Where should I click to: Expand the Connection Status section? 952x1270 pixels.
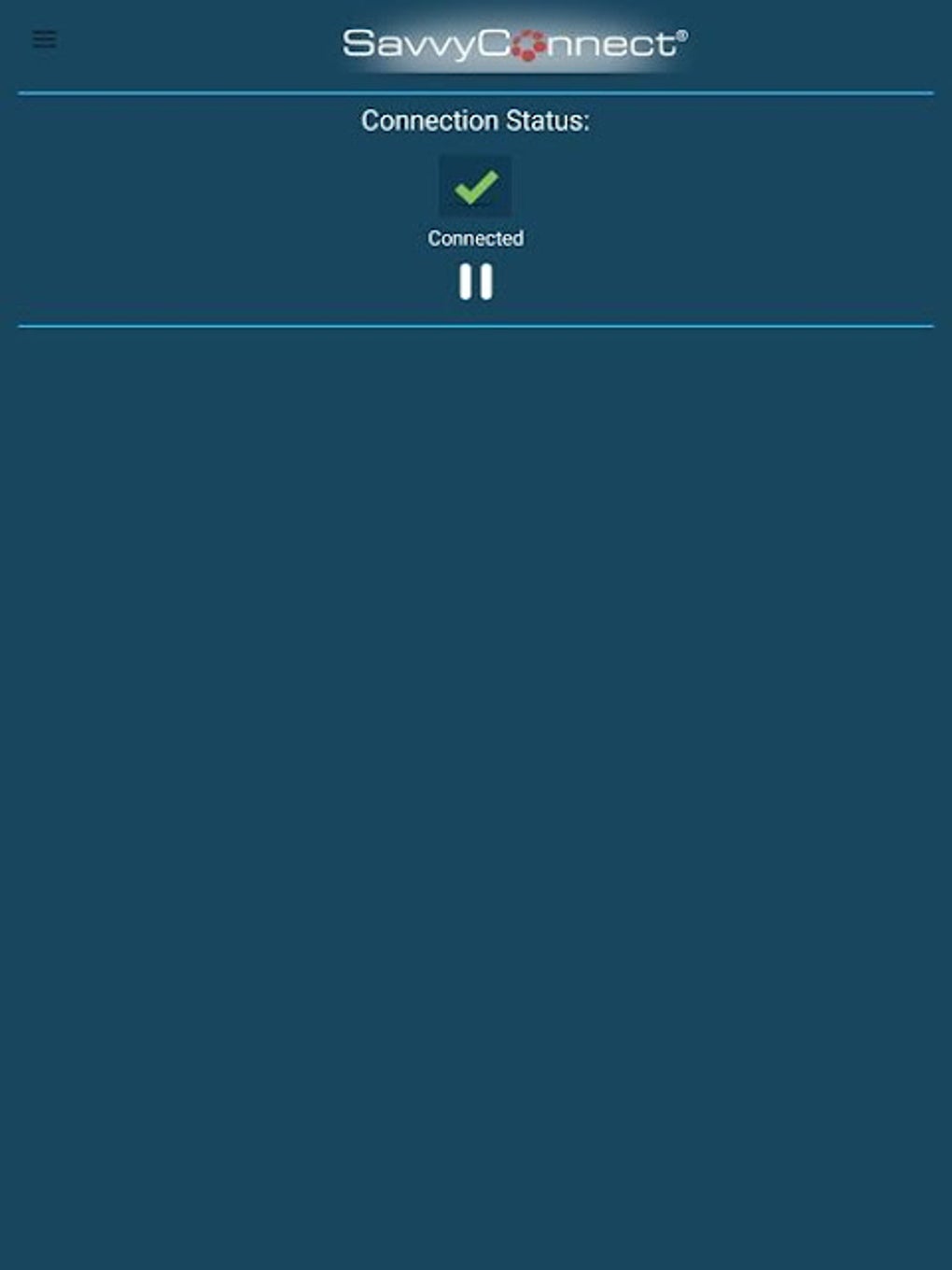[475, 120]
